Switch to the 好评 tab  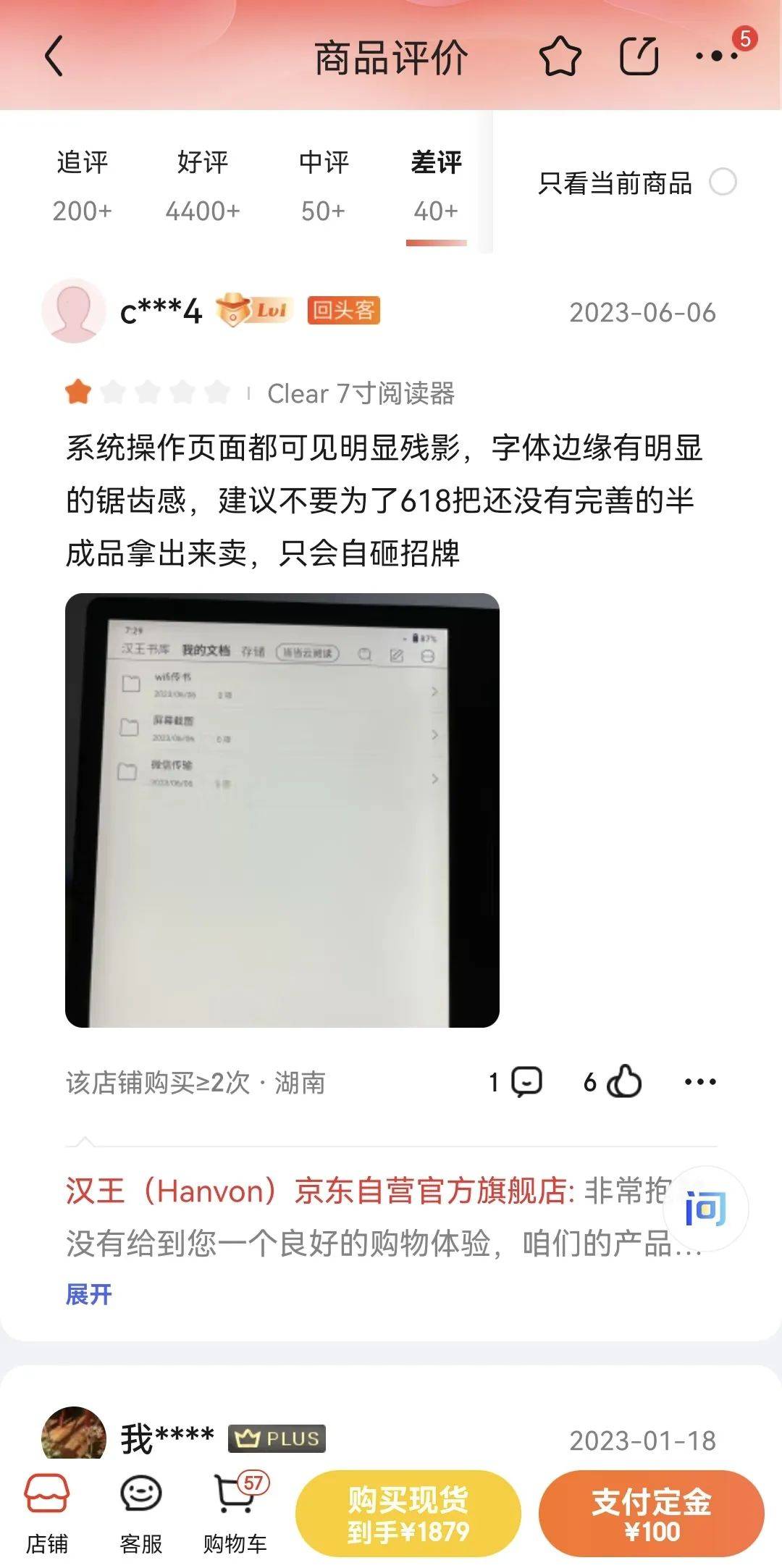click(x=203, y=185)
